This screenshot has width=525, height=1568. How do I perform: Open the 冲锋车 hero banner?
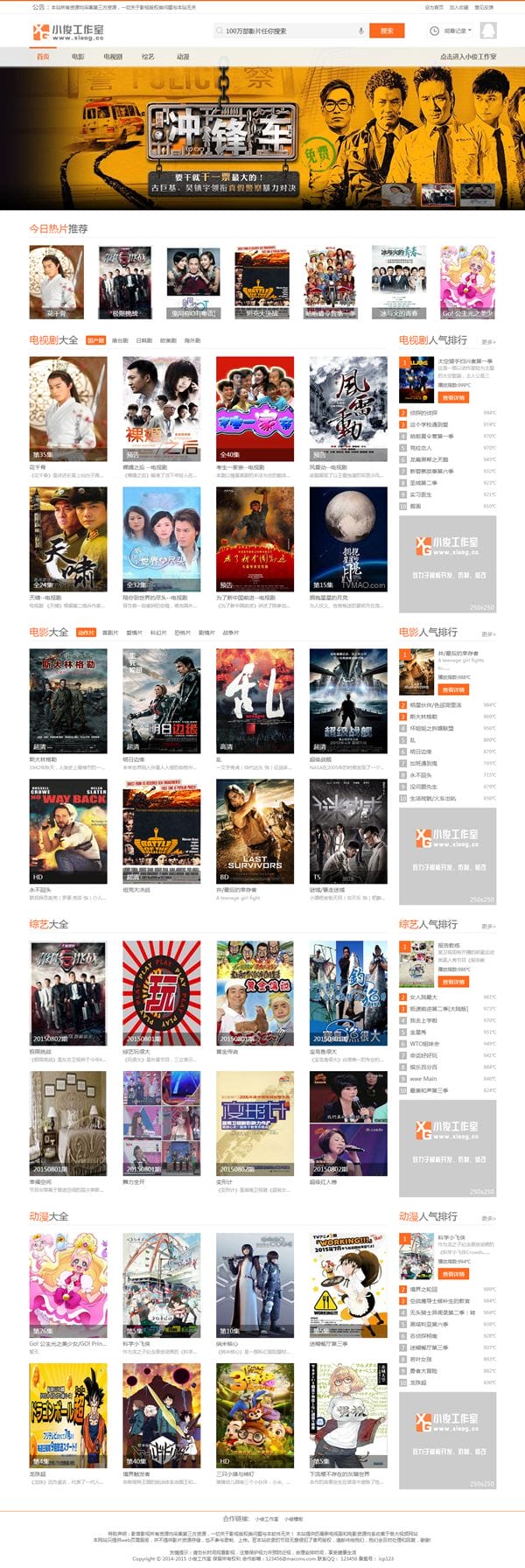click(262, 138)
